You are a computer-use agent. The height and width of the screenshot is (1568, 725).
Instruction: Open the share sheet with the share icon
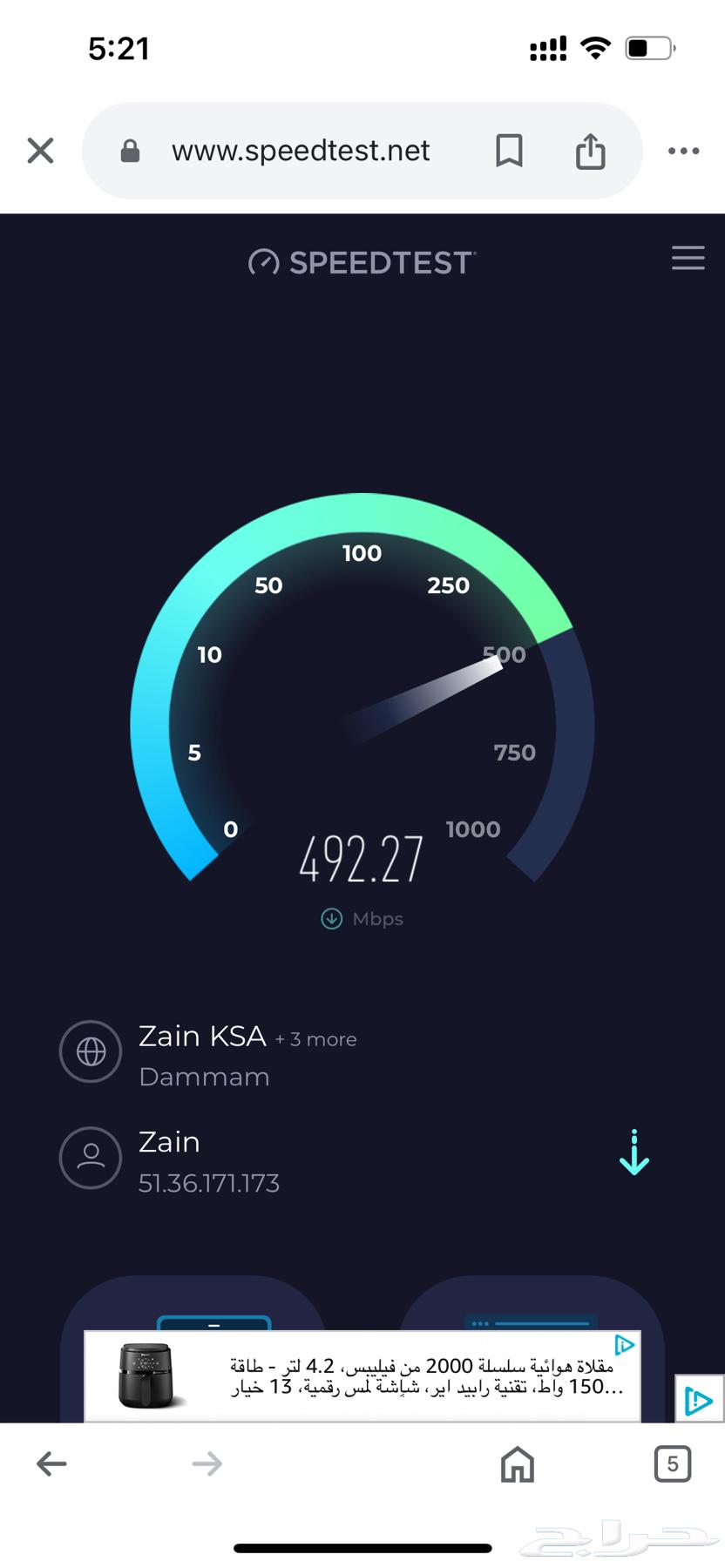591,150
